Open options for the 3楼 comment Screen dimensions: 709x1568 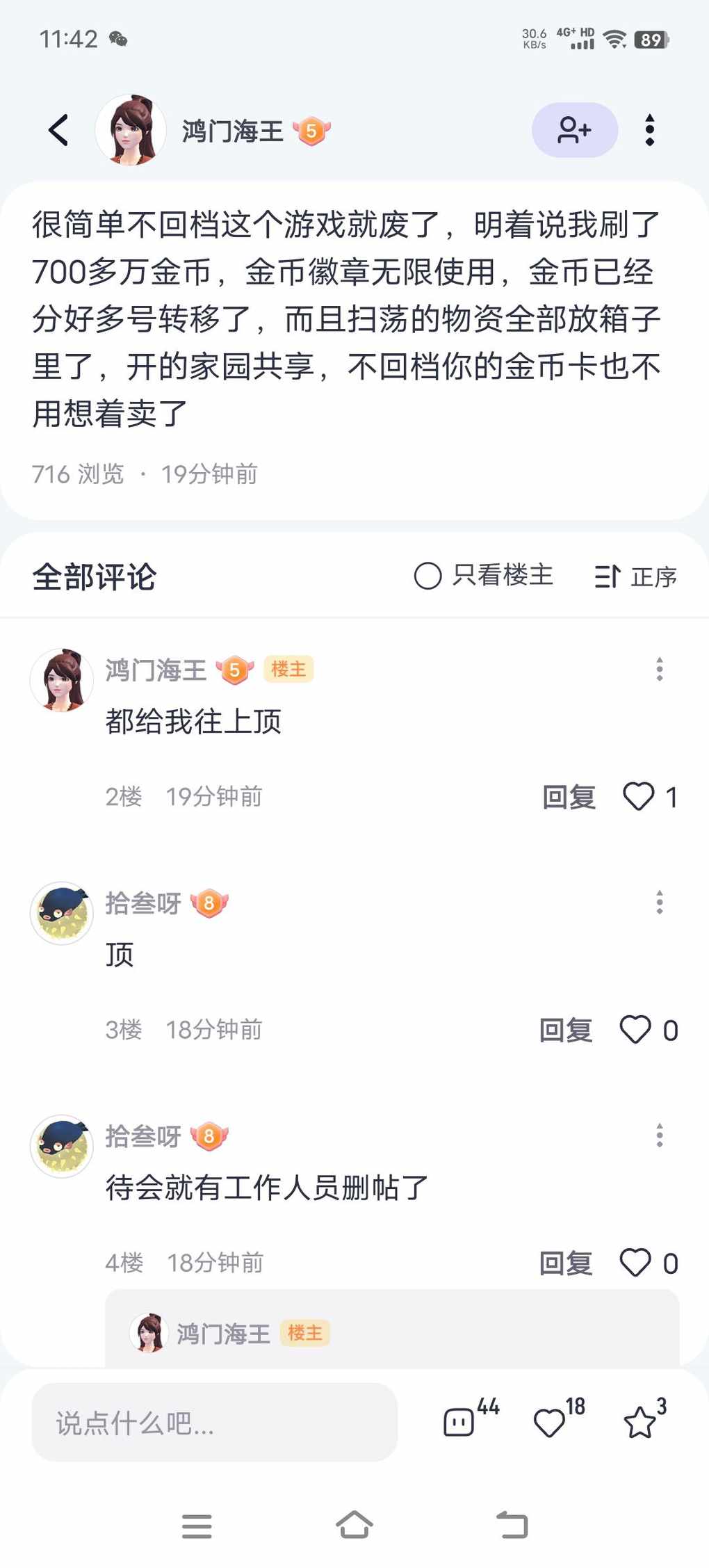[x=659, y=903]
